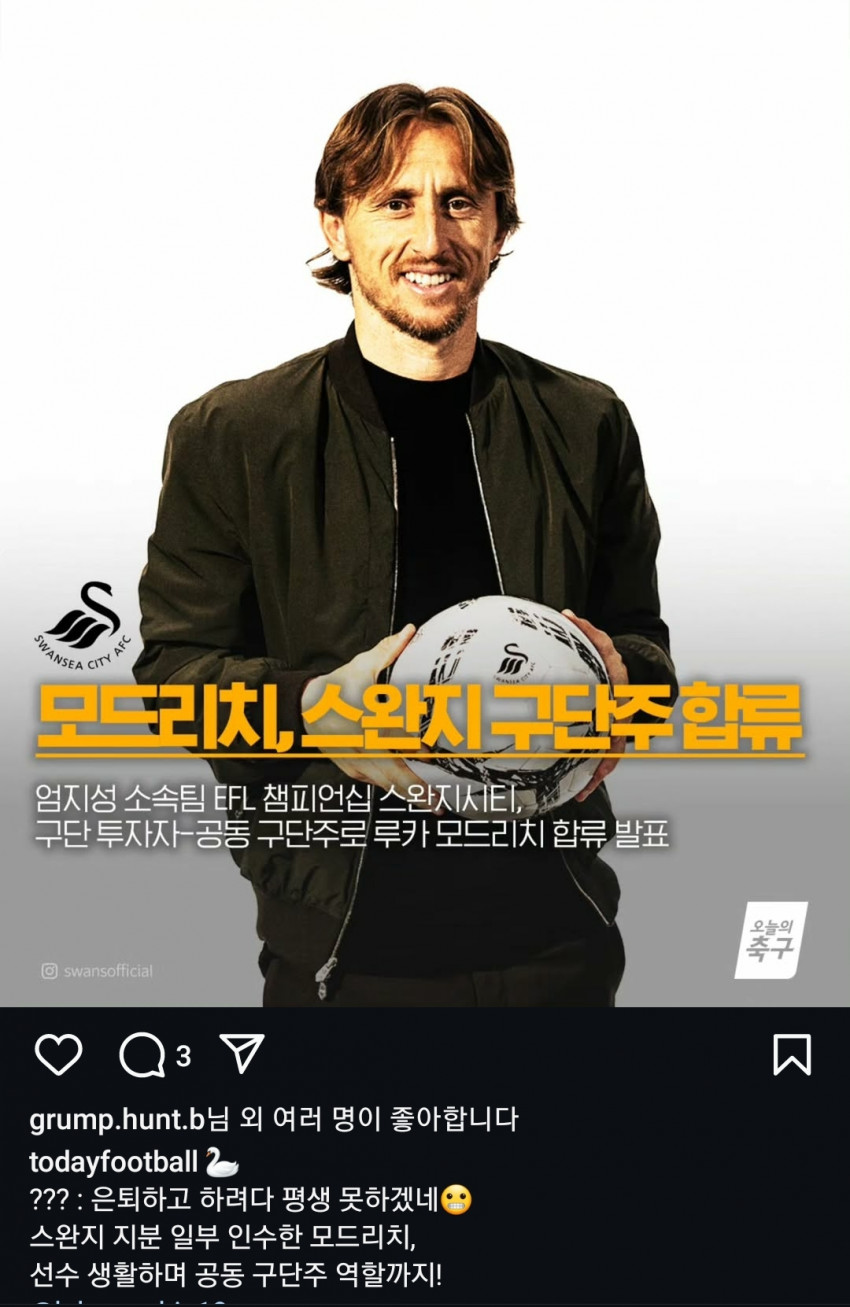Image resolution: width=850 pixels, height=1307 pixels.
Task: Like the todayfootball post
Action: click(58, 1054)
